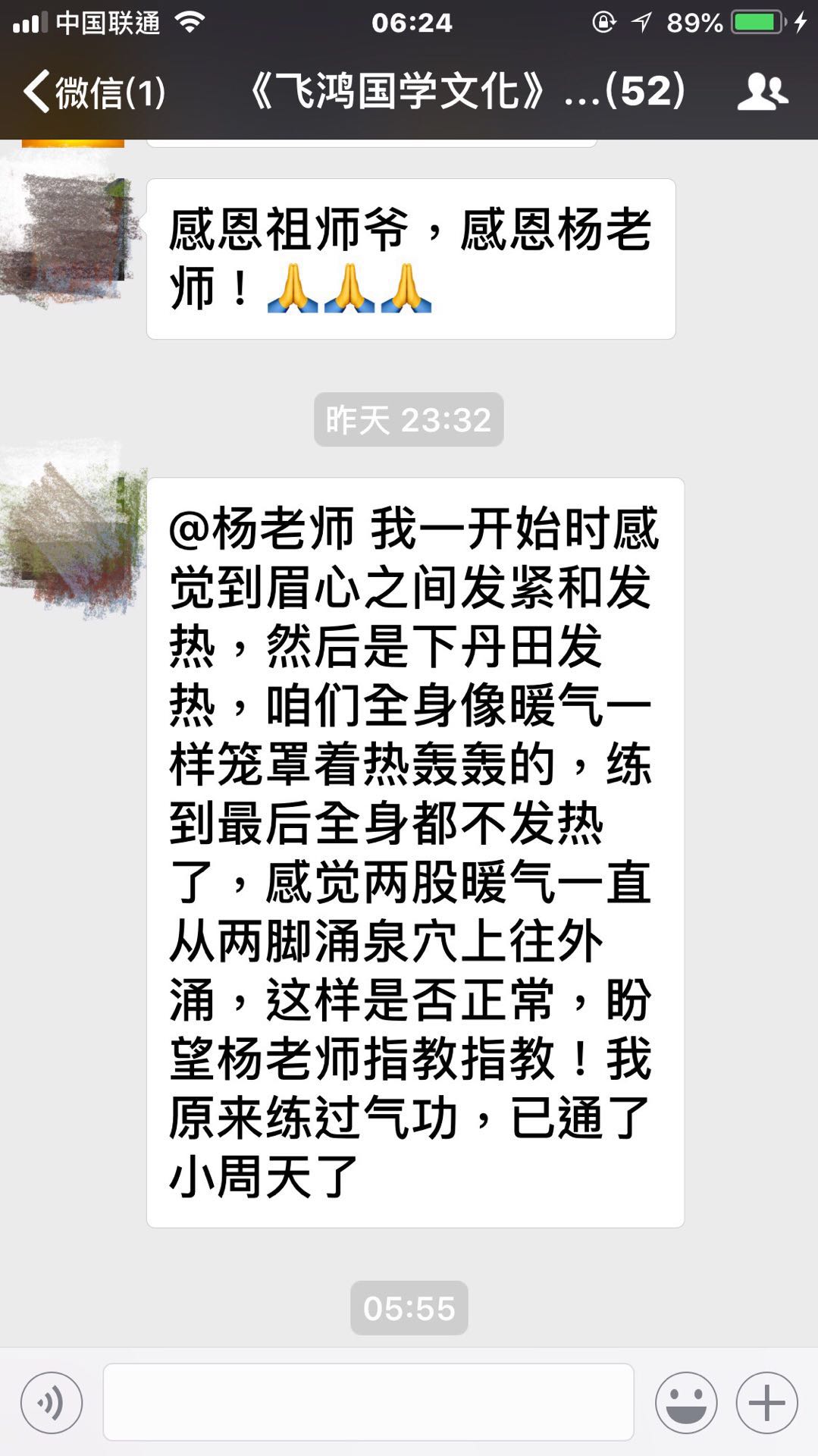Go back to the 微信 chat list
The height and width of the screenshot is (1456, 818).
[x=94, y=93]
